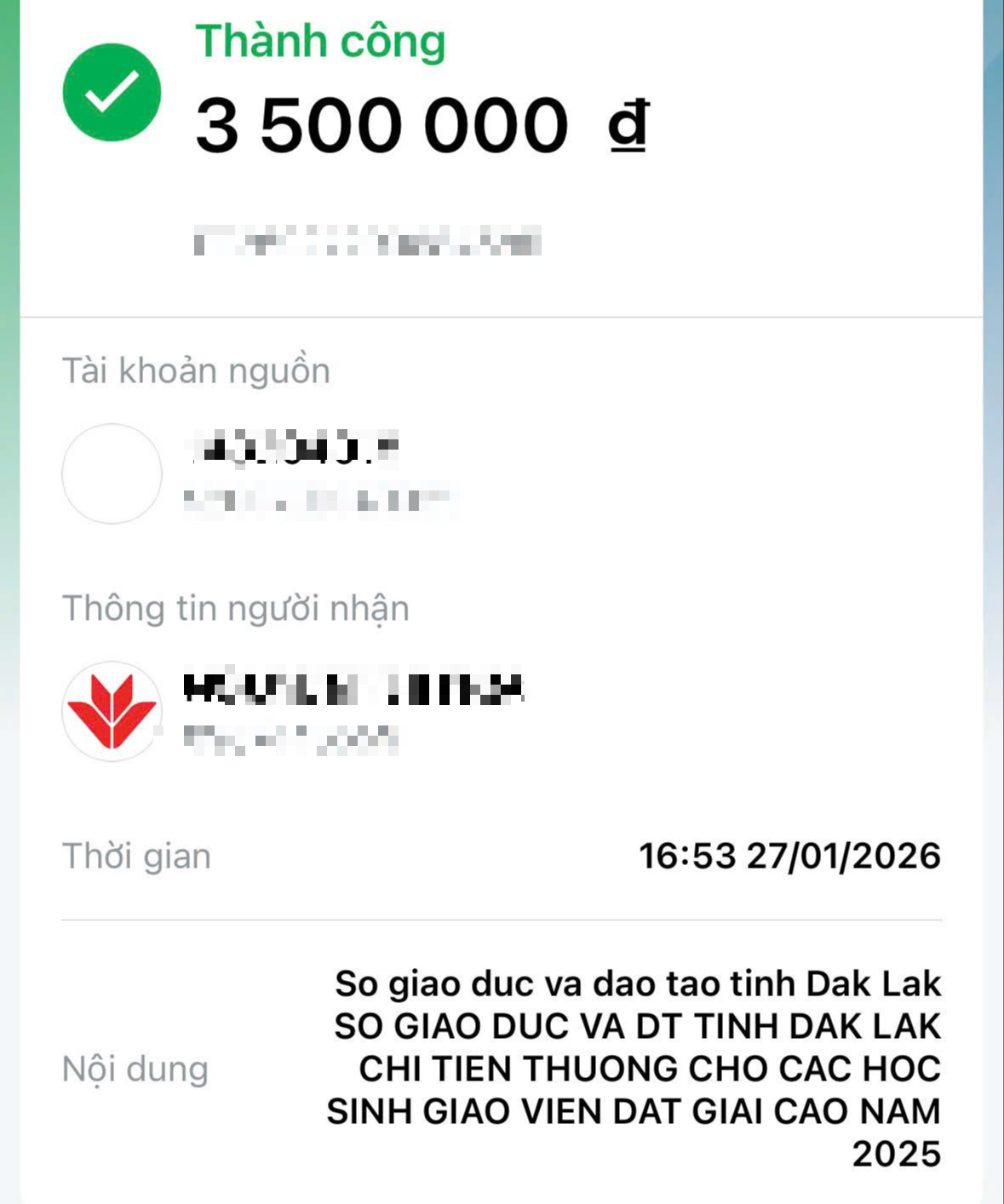Viewport: 1004px width, 1204px height.
Task: Collapse the Nội dung section
Action: click(135, 1069)
